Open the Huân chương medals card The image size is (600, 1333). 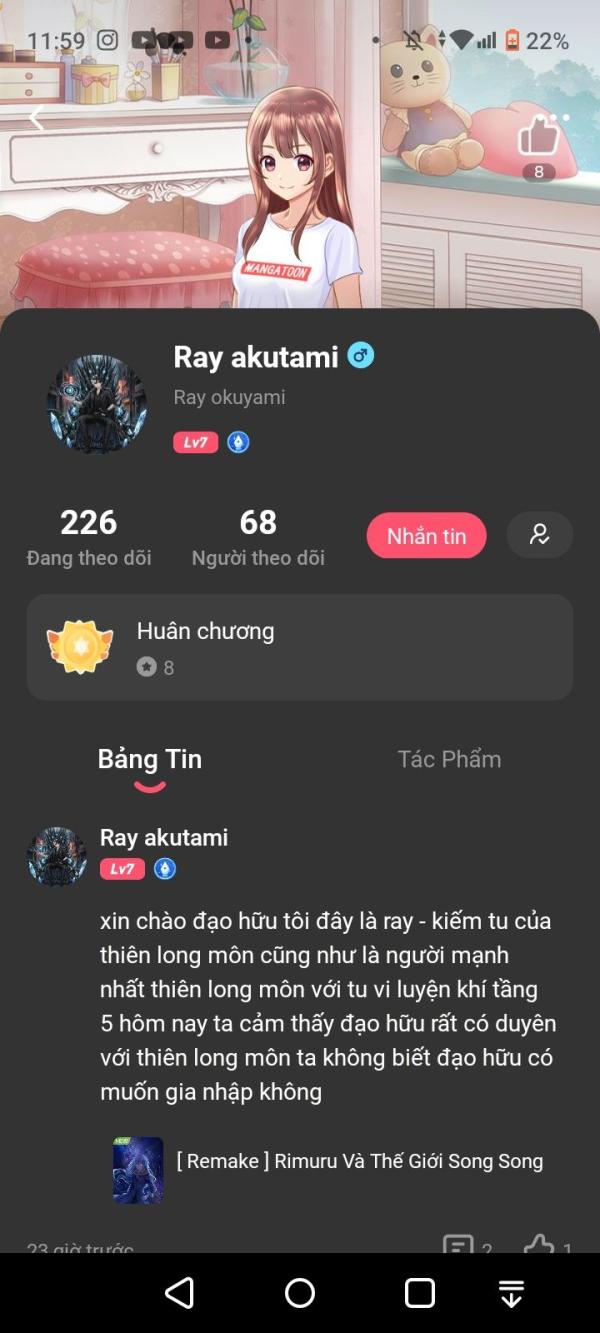300,647
